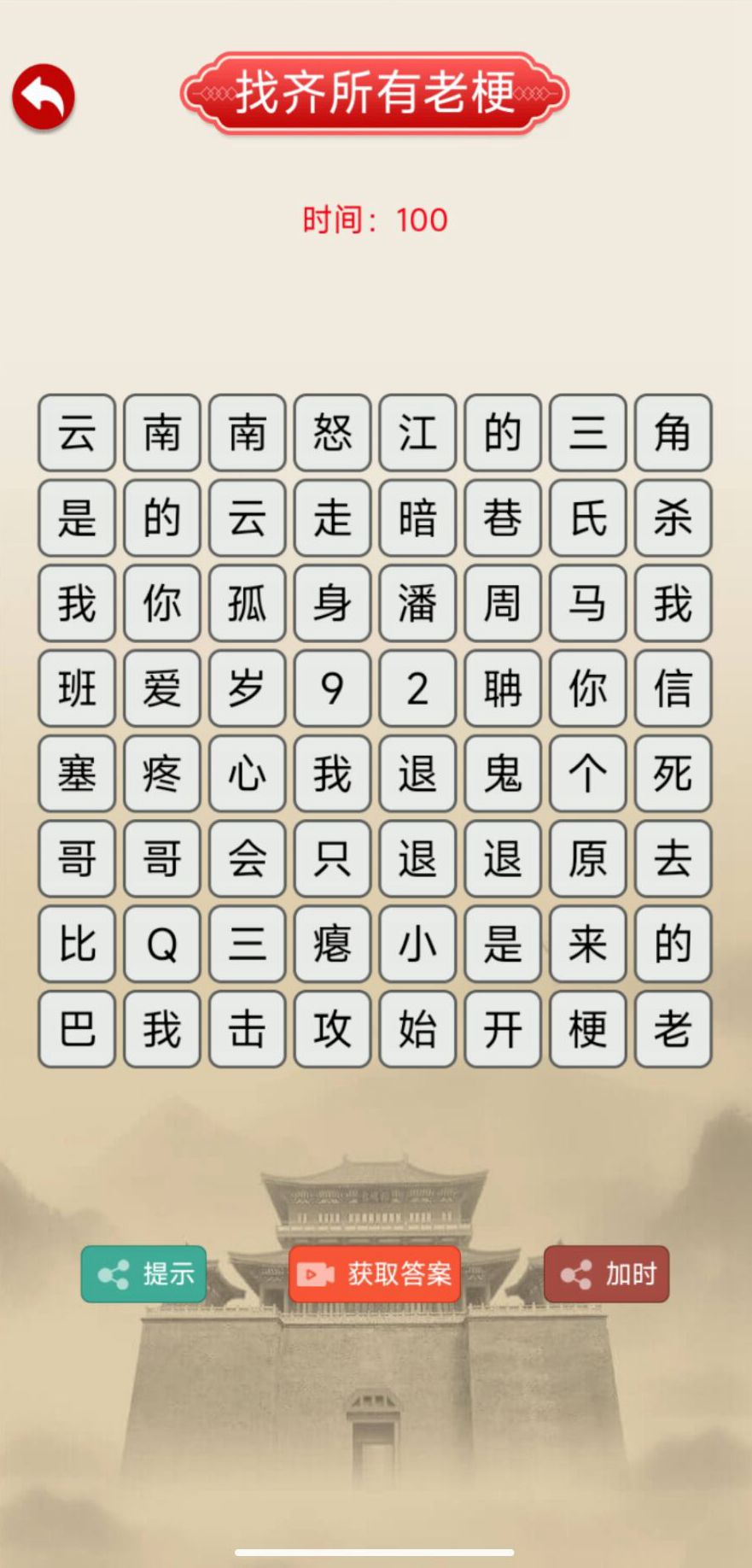This screenshot has height=1568, width=752.
Task: Select the 云 tile in the top-left corner
Action: [76, 433]
